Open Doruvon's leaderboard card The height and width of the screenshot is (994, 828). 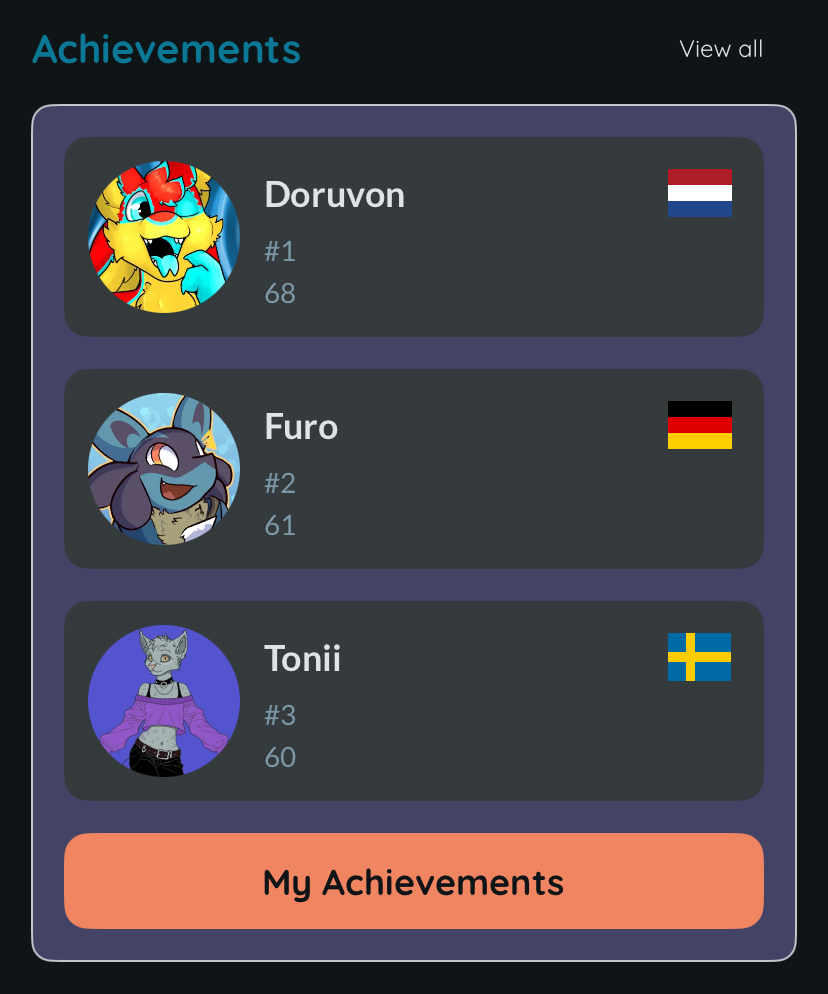tap(413, 237)
